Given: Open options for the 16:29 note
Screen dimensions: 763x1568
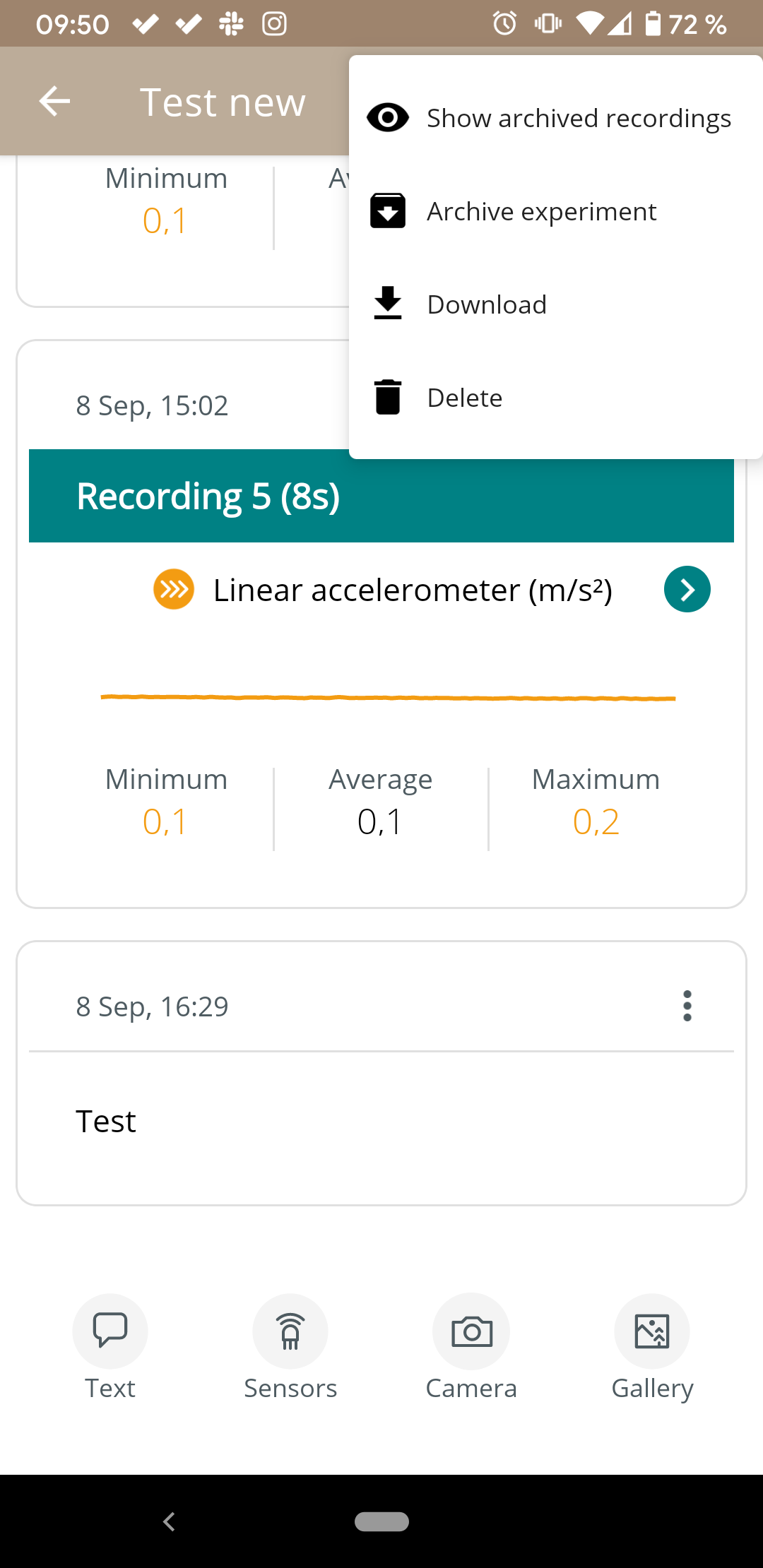Looking at the screenshot, I should (687, 1006).
